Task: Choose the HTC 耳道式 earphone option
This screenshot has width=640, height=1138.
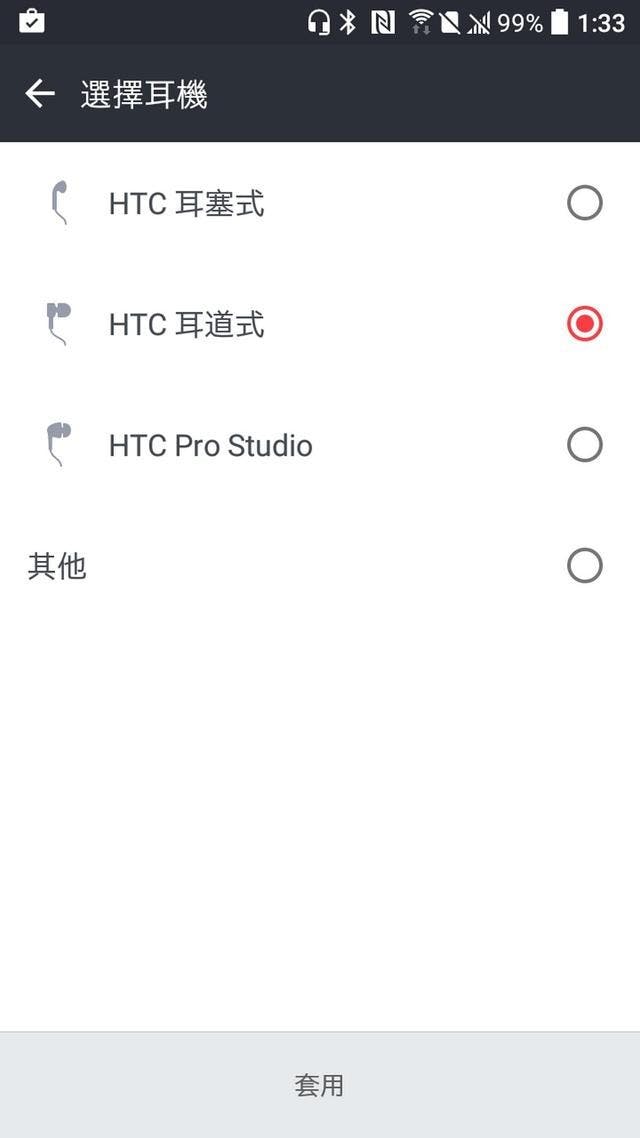Action: tap(584, 324)
